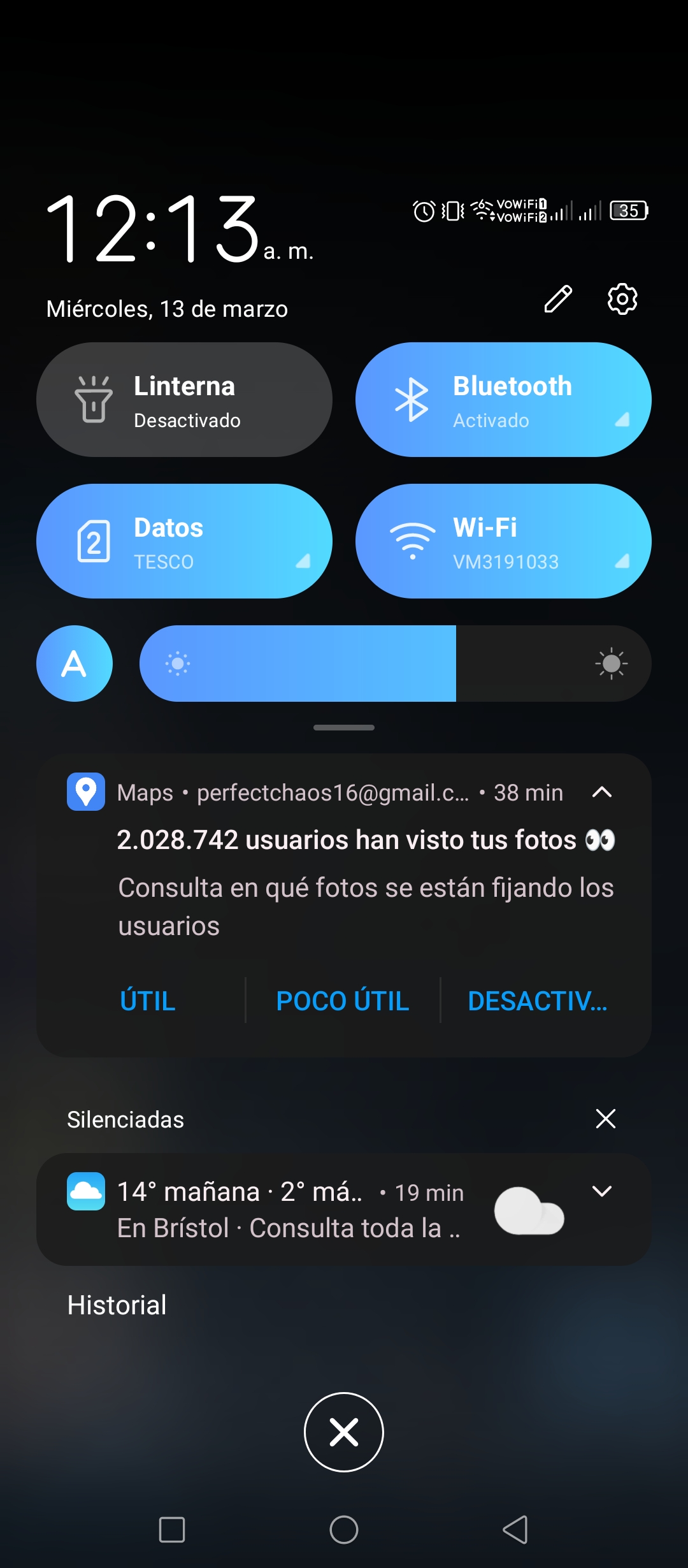Collapse the Maps notification with the chevron

point(602,792)
